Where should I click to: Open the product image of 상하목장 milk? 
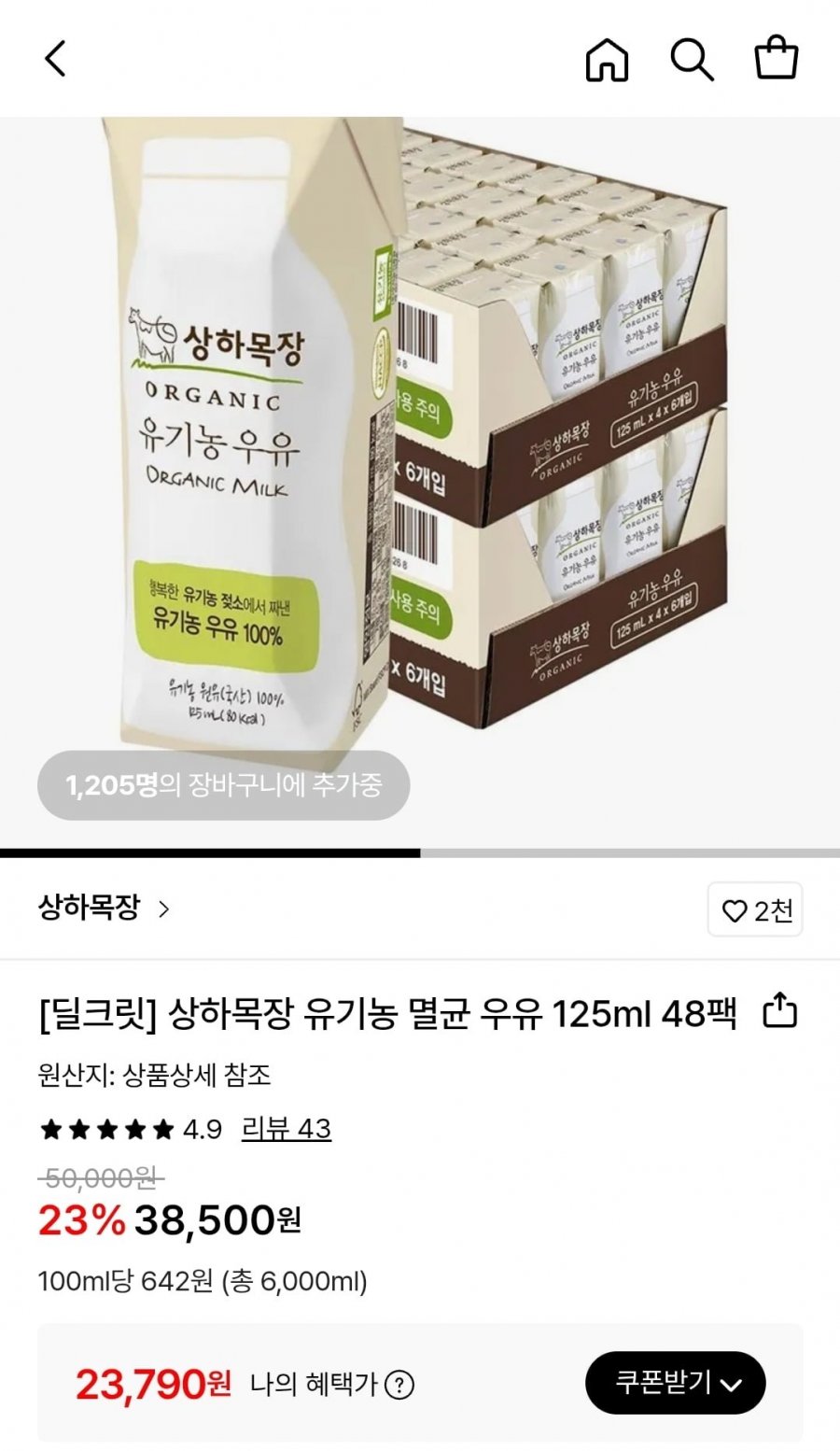420,467
